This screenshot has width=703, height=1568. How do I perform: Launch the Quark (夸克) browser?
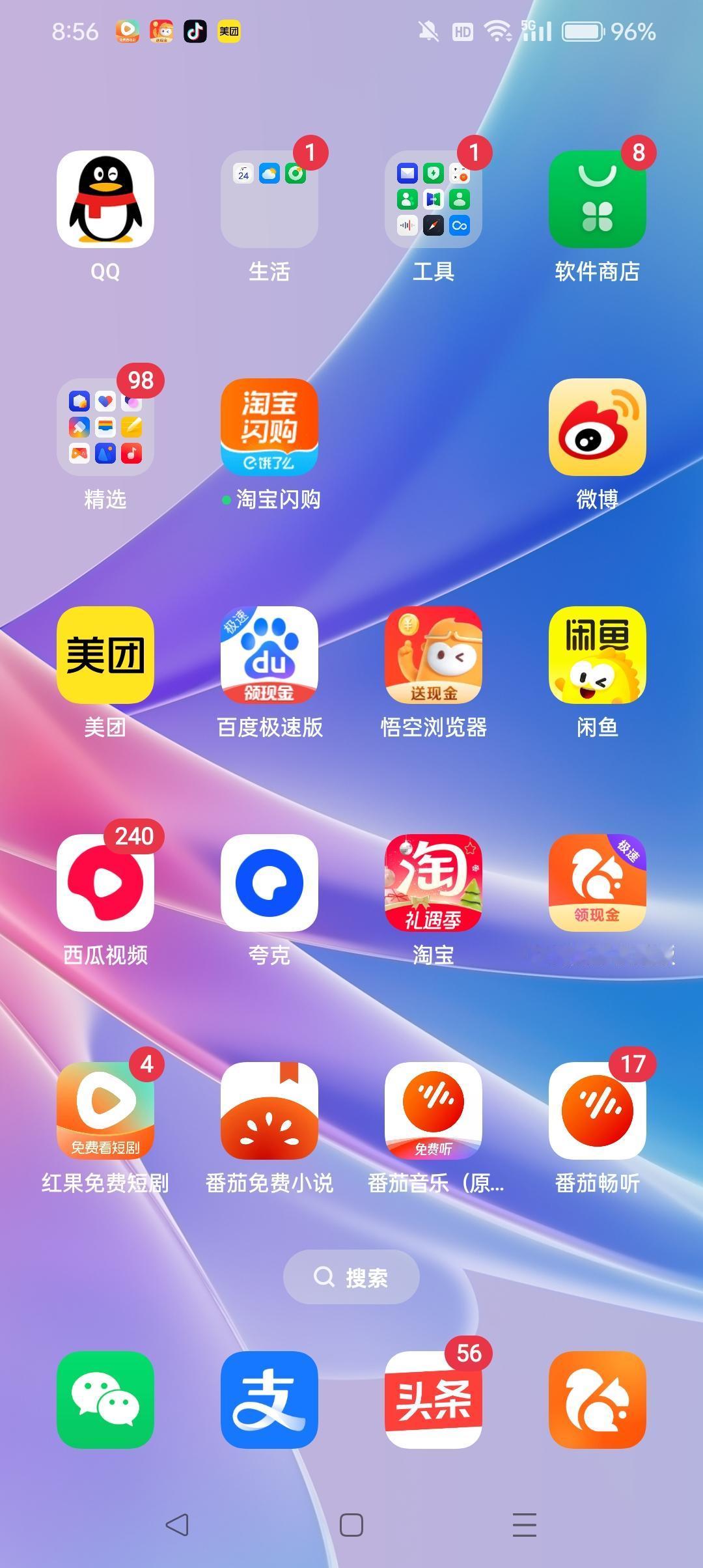(x=269, y=884)
